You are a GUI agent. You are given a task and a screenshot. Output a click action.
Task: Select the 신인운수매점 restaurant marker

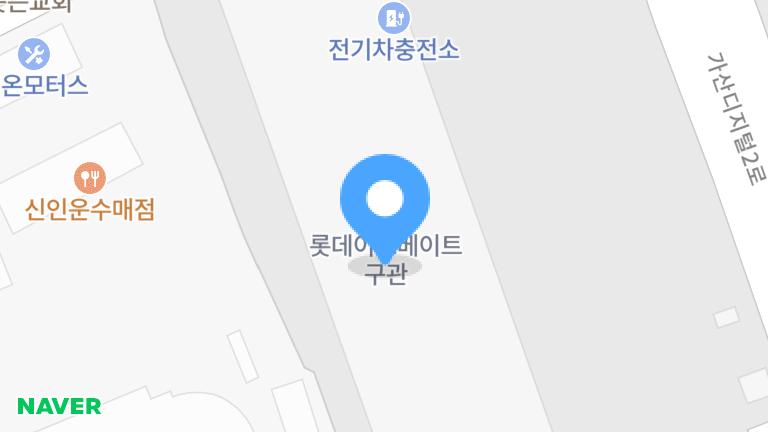pyautogui.click(x=90, y=179)
